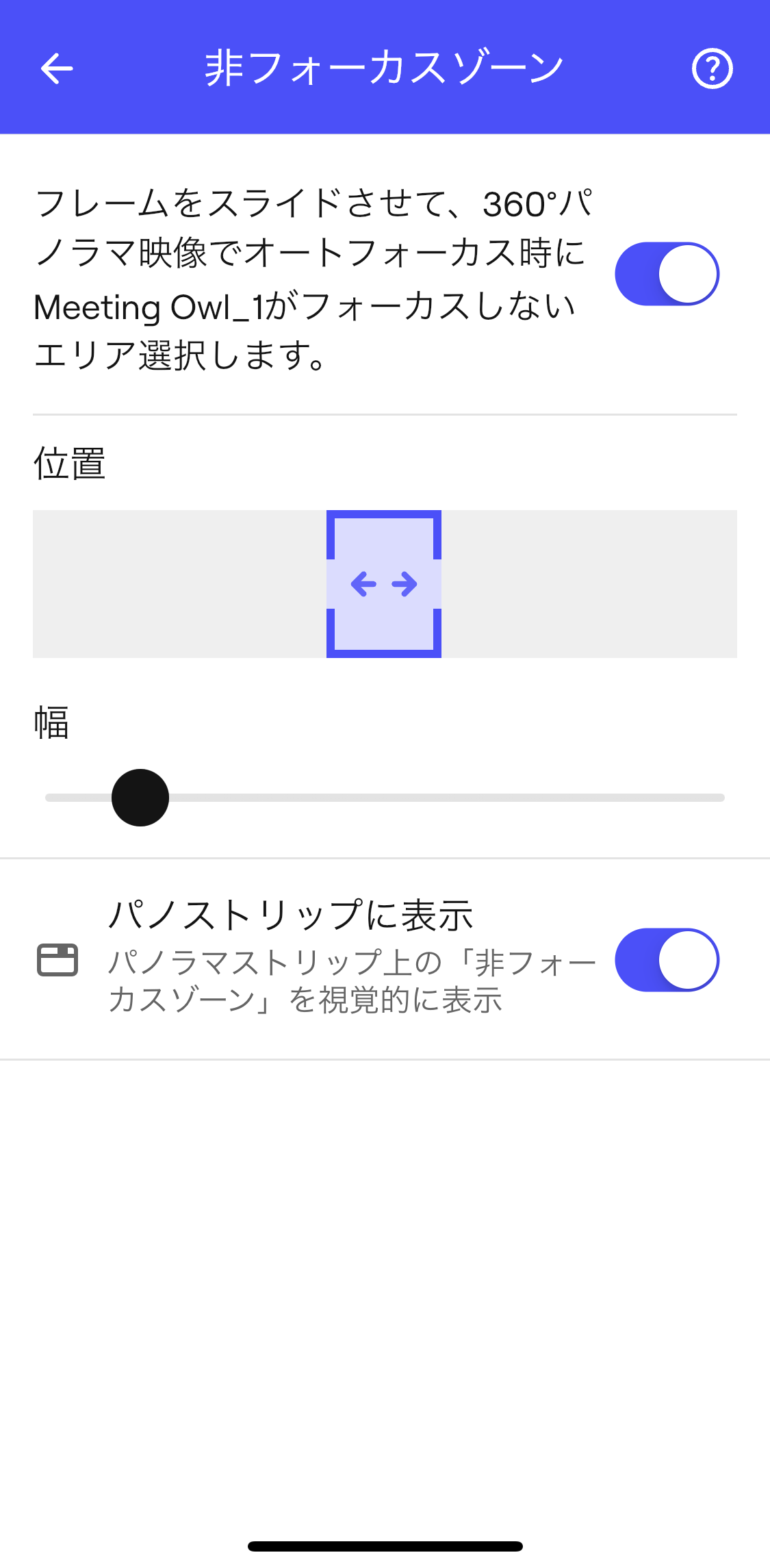Turn off パノストリップに表示 switch
This screenshot has width=770, height=1568.
(x=665, y=960)
